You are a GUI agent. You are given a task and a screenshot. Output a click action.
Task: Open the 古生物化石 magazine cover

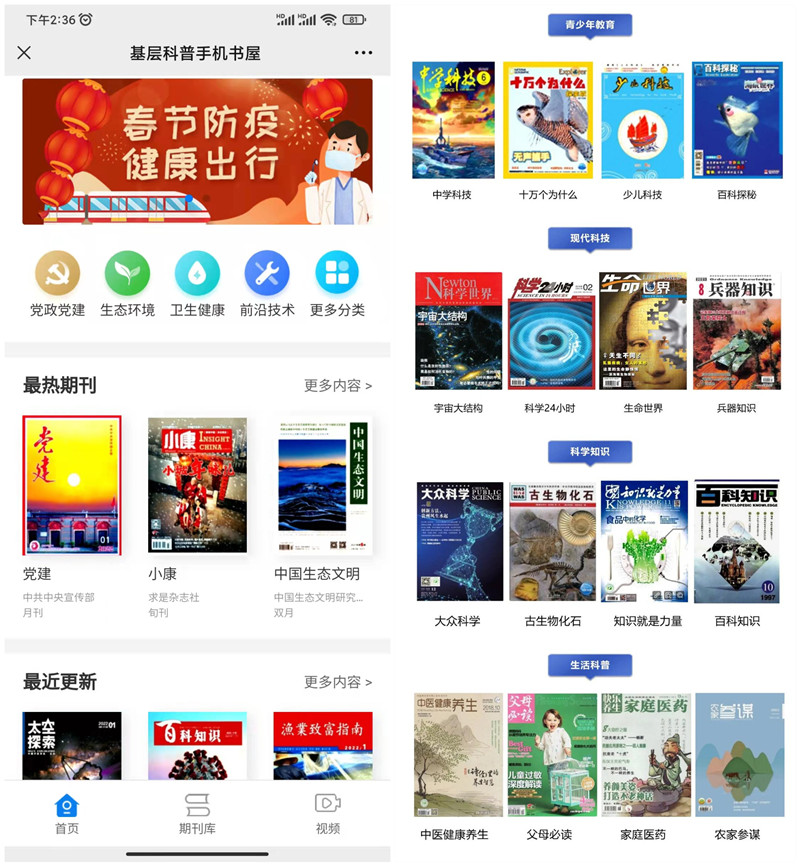552,542
